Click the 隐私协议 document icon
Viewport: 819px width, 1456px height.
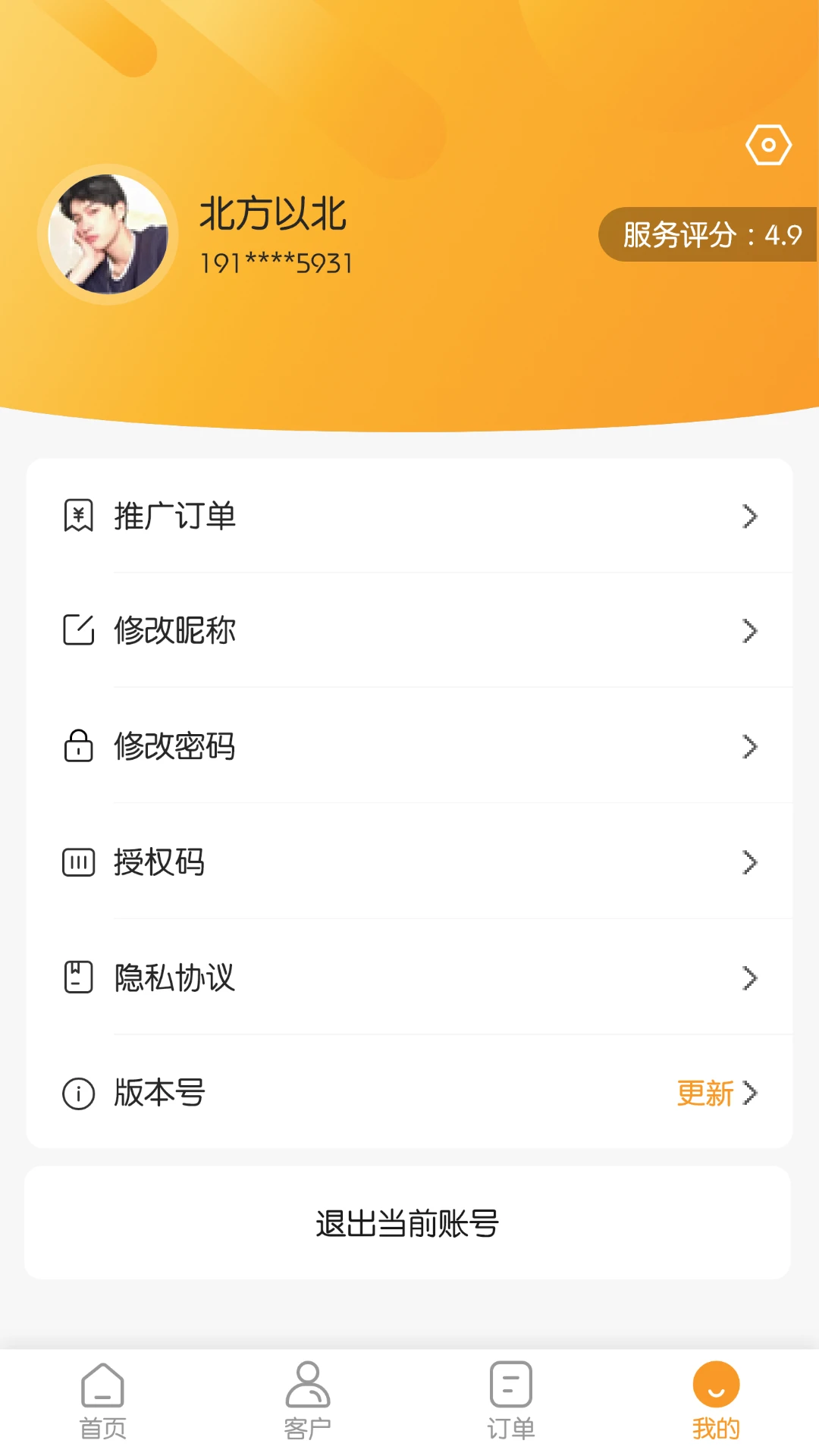tap(78, 978)
